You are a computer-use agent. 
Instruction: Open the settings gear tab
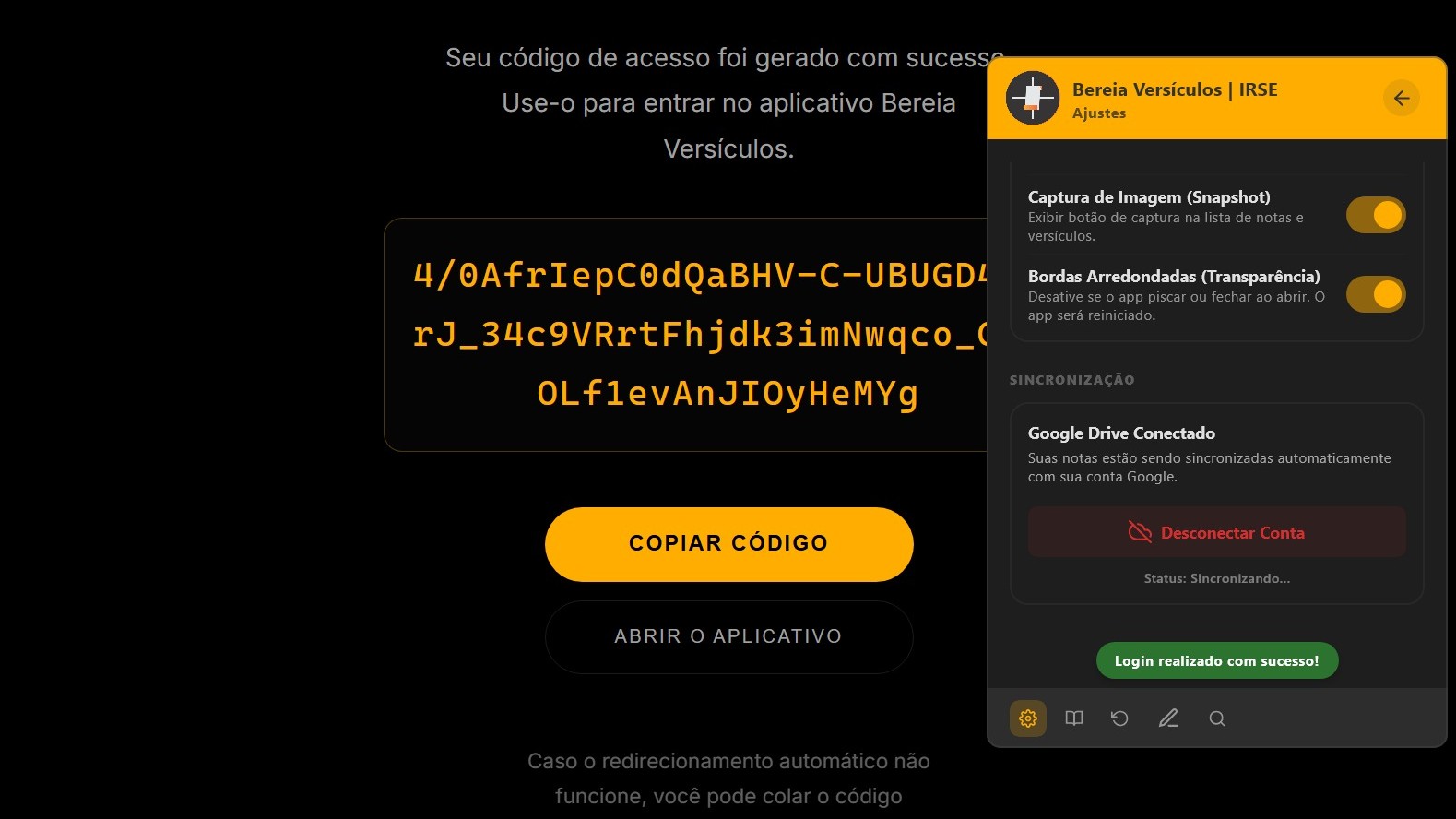pyautogui.click(x=1028, y=718)
